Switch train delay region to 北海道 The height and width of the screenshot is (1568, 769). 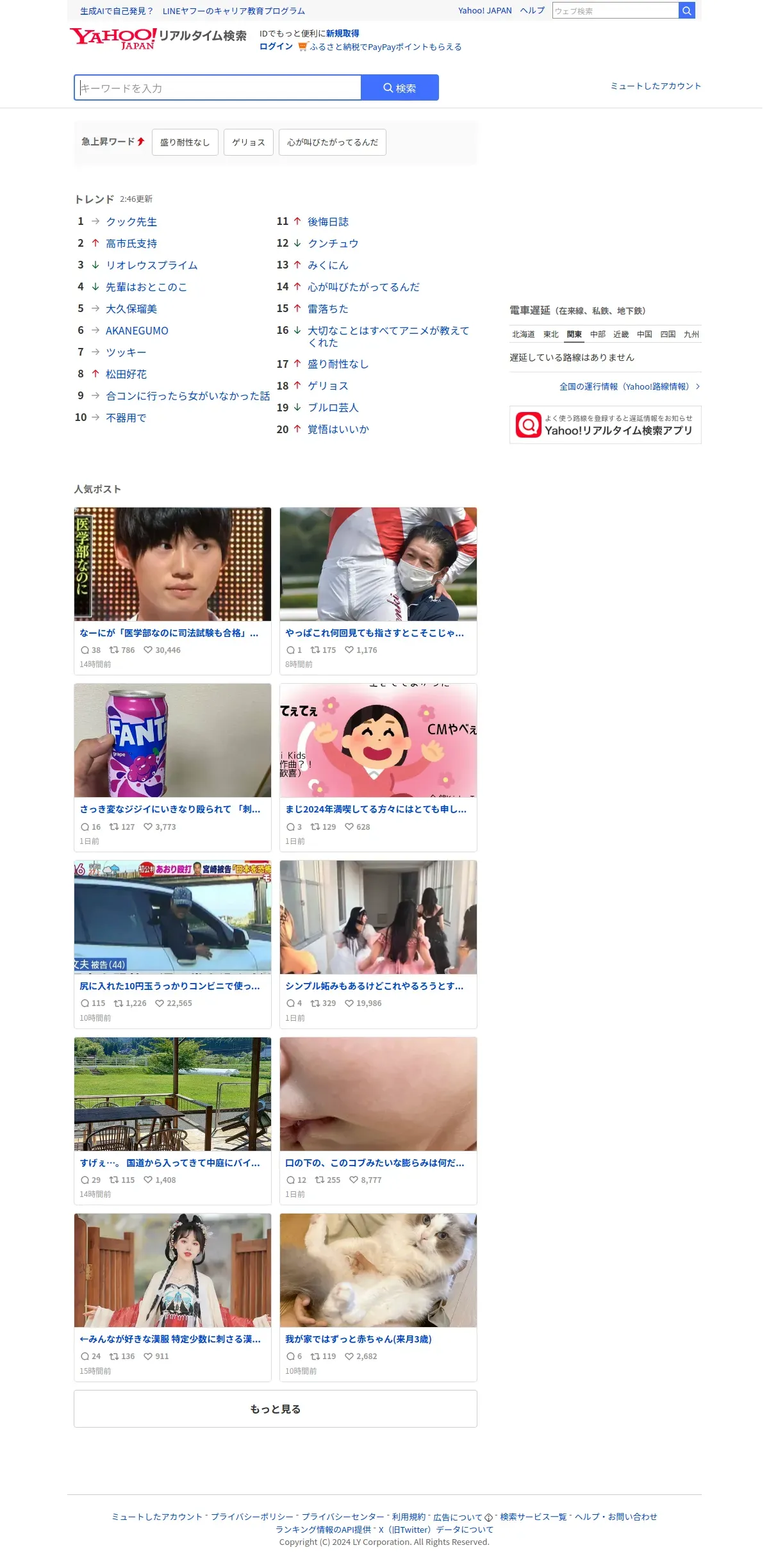tap(524, 334)
